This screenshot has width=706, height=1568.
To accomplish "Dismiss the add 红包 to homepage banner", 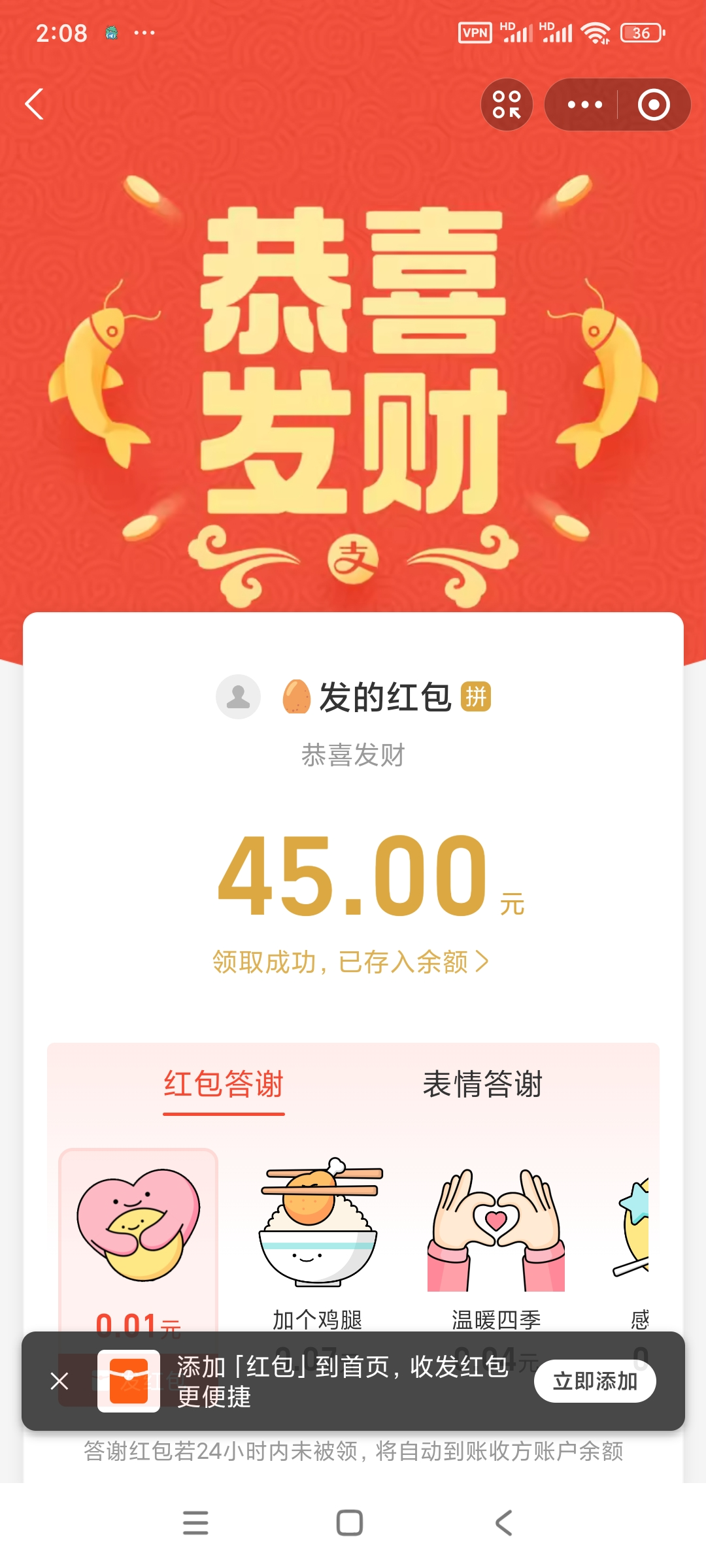I will coord(59,1381).
